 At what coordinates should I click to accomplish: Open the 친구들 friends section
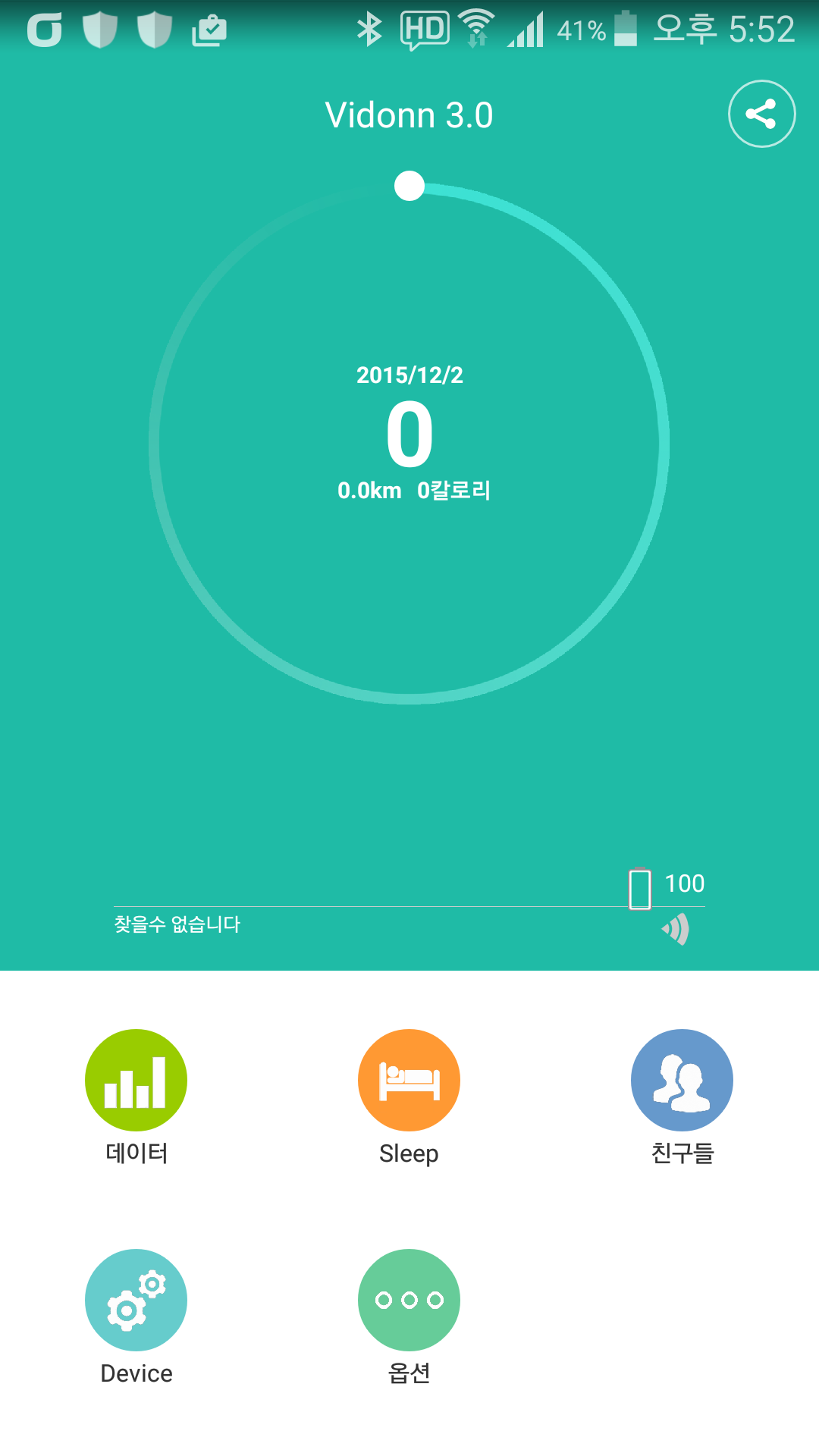pos(682,1080)
